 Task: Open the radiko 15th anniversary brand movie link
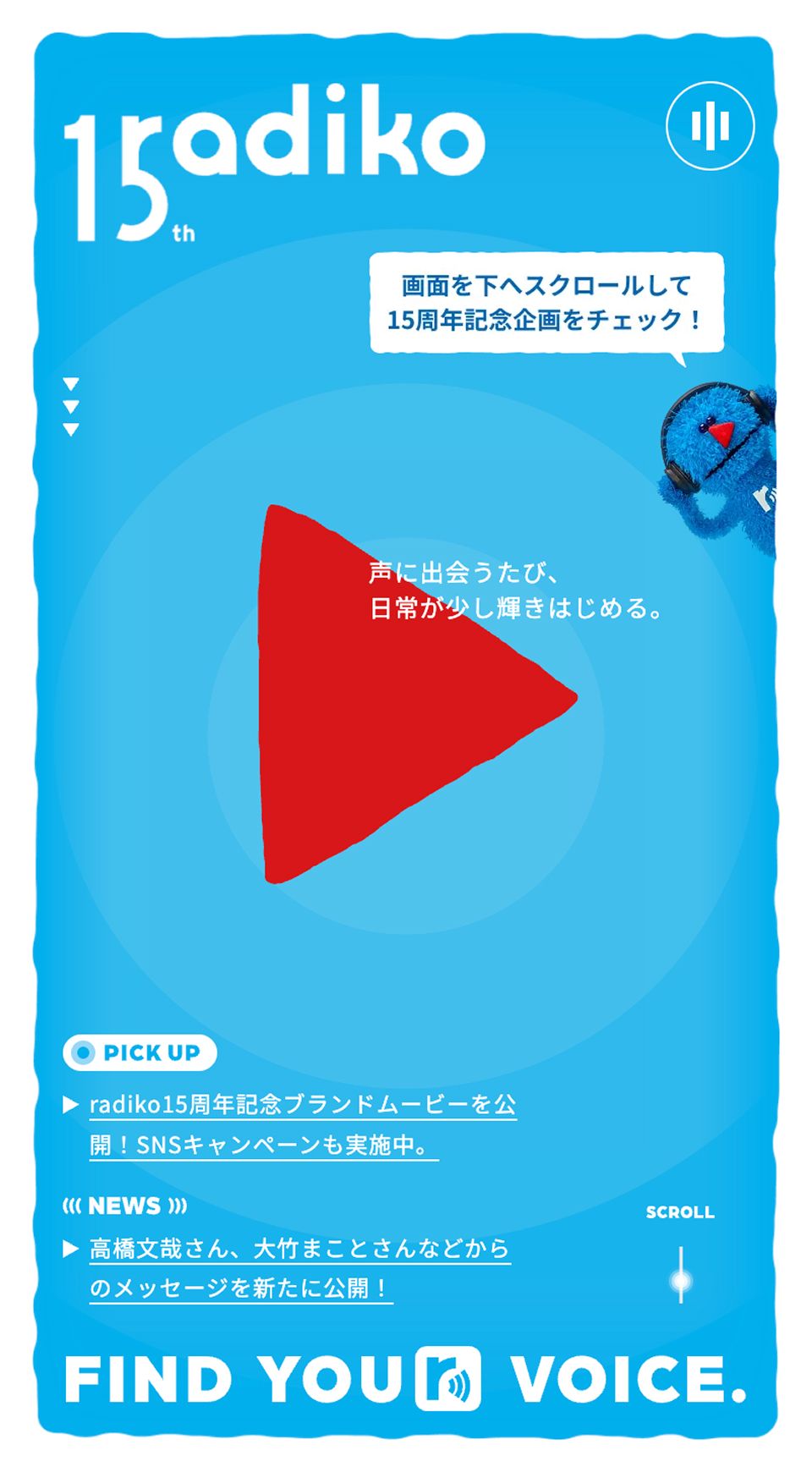coord(302,1124)
